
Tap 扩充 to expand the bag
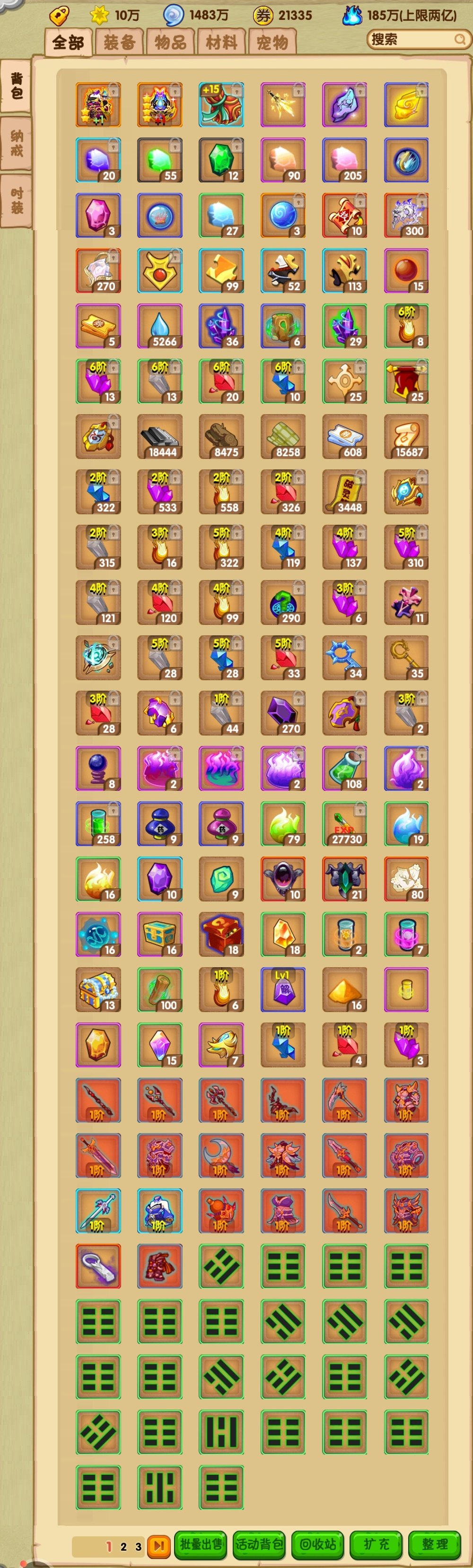pyautogui.click(x=376, y=1543)
